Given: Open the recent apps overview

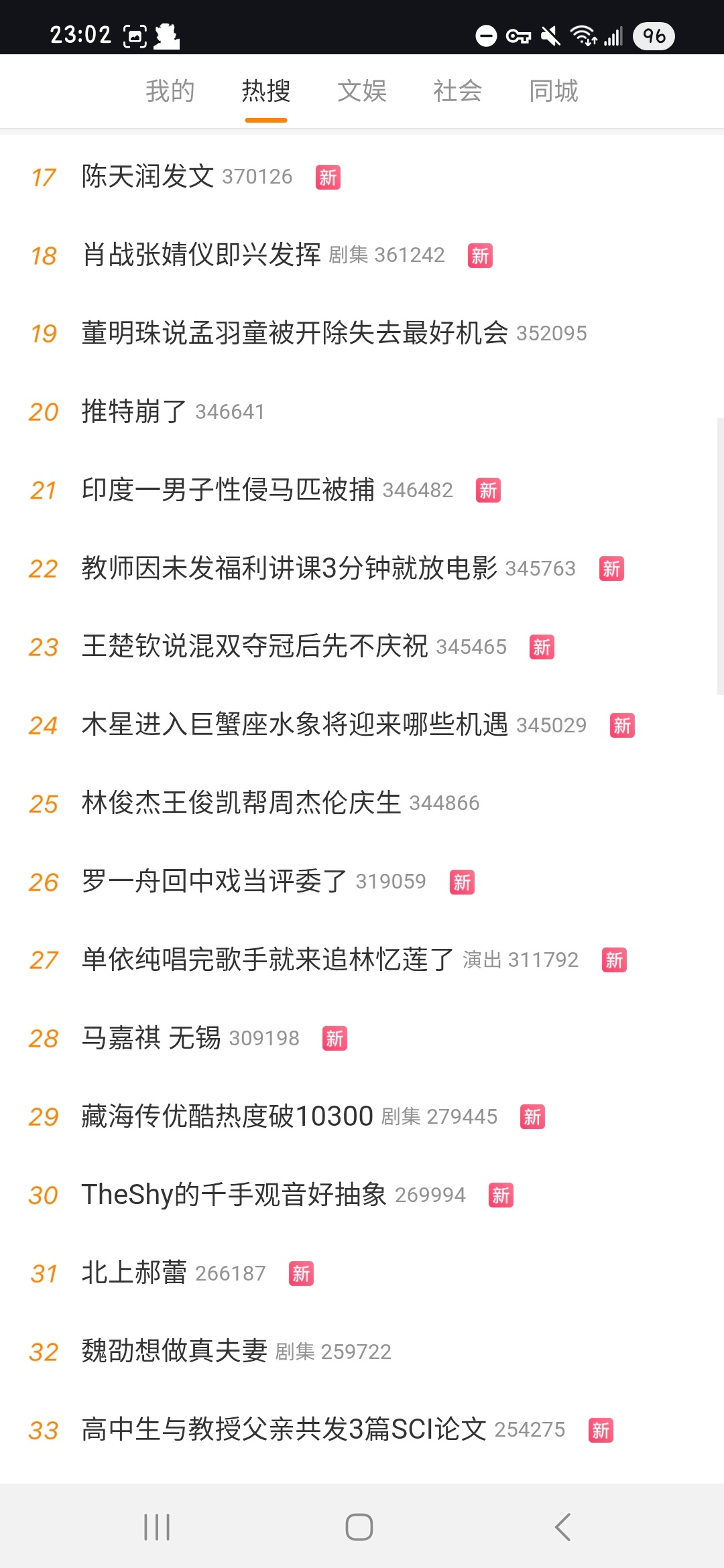Looking at the screenshot, I should pos(157,1527).
